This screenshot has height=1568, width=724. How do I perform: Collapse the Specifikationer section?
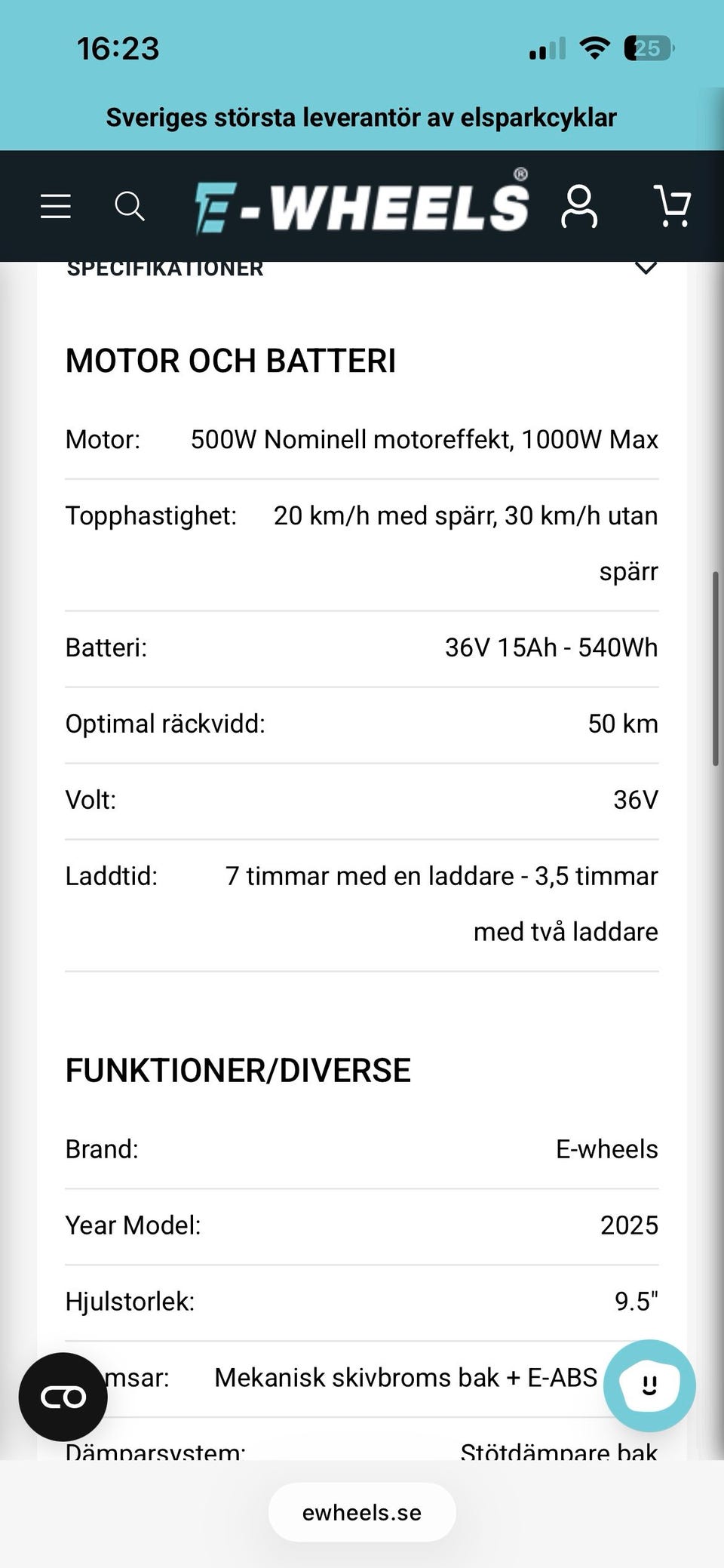pyautogui.click(x=646, y=268)
